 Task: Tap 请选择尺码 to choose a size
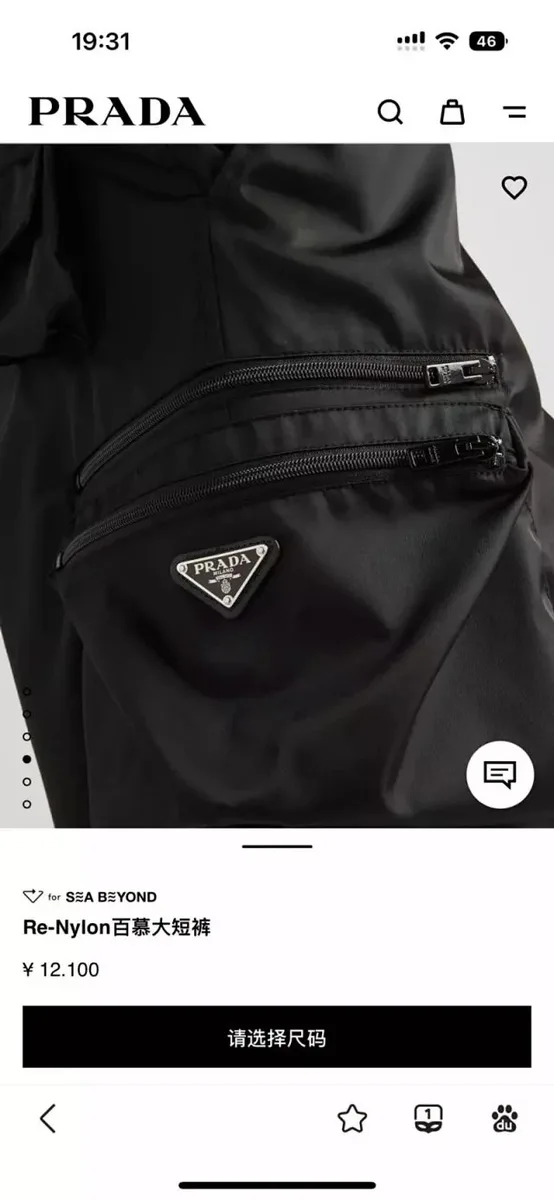click(277, 1037)
